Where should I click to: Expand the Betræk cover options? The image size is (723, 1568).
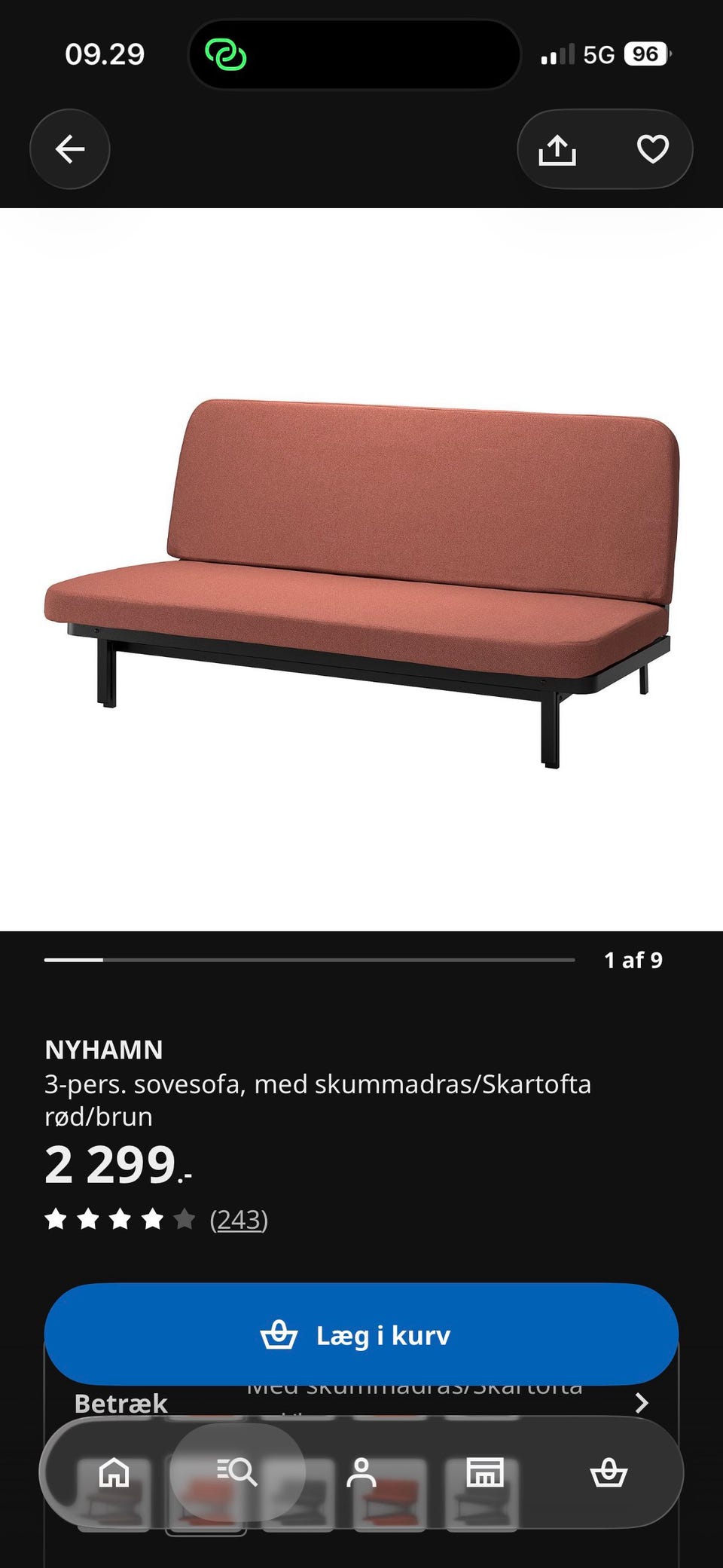[x=361, y=1402]
